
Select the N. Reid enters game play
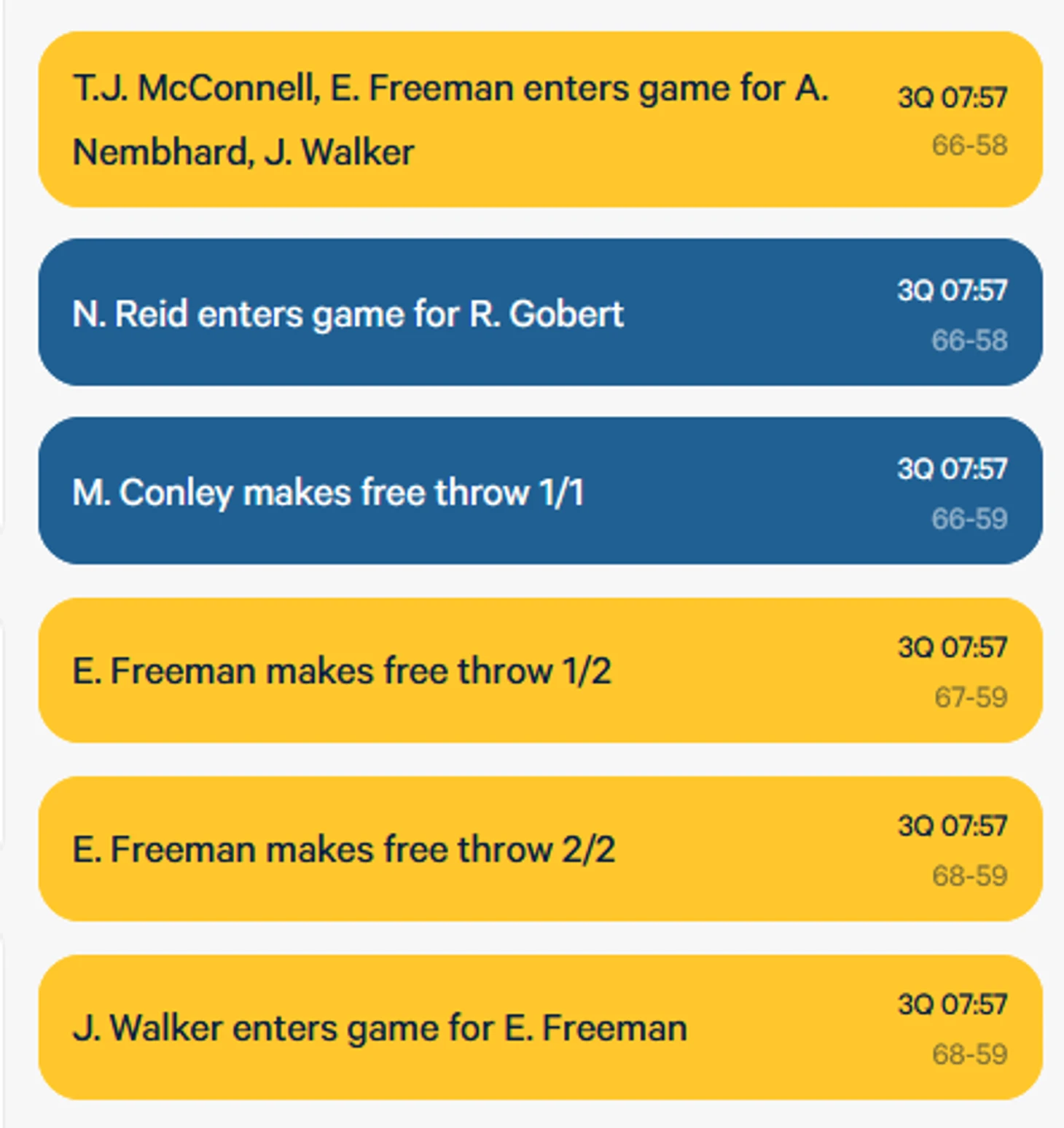(539, 313)
